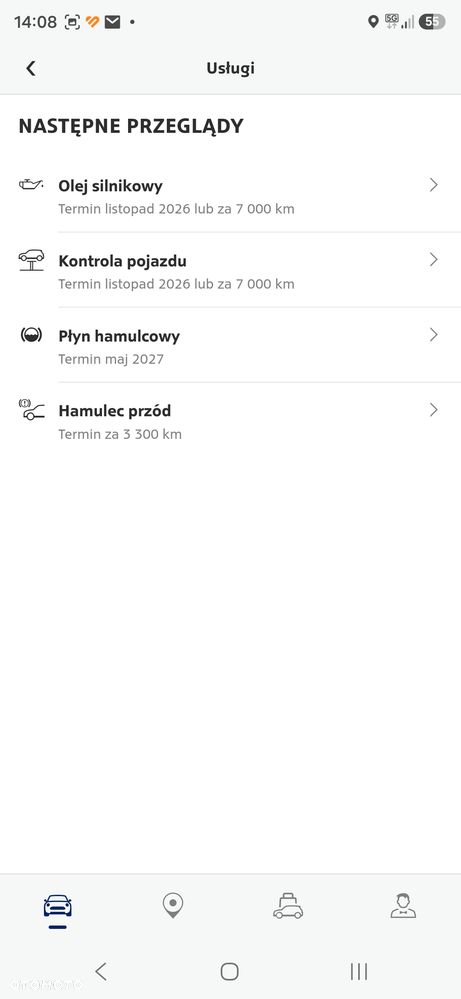The height and width of the screenshot is (999, 461).
Task: Tap the system home button
Action: tap(229, 971)
